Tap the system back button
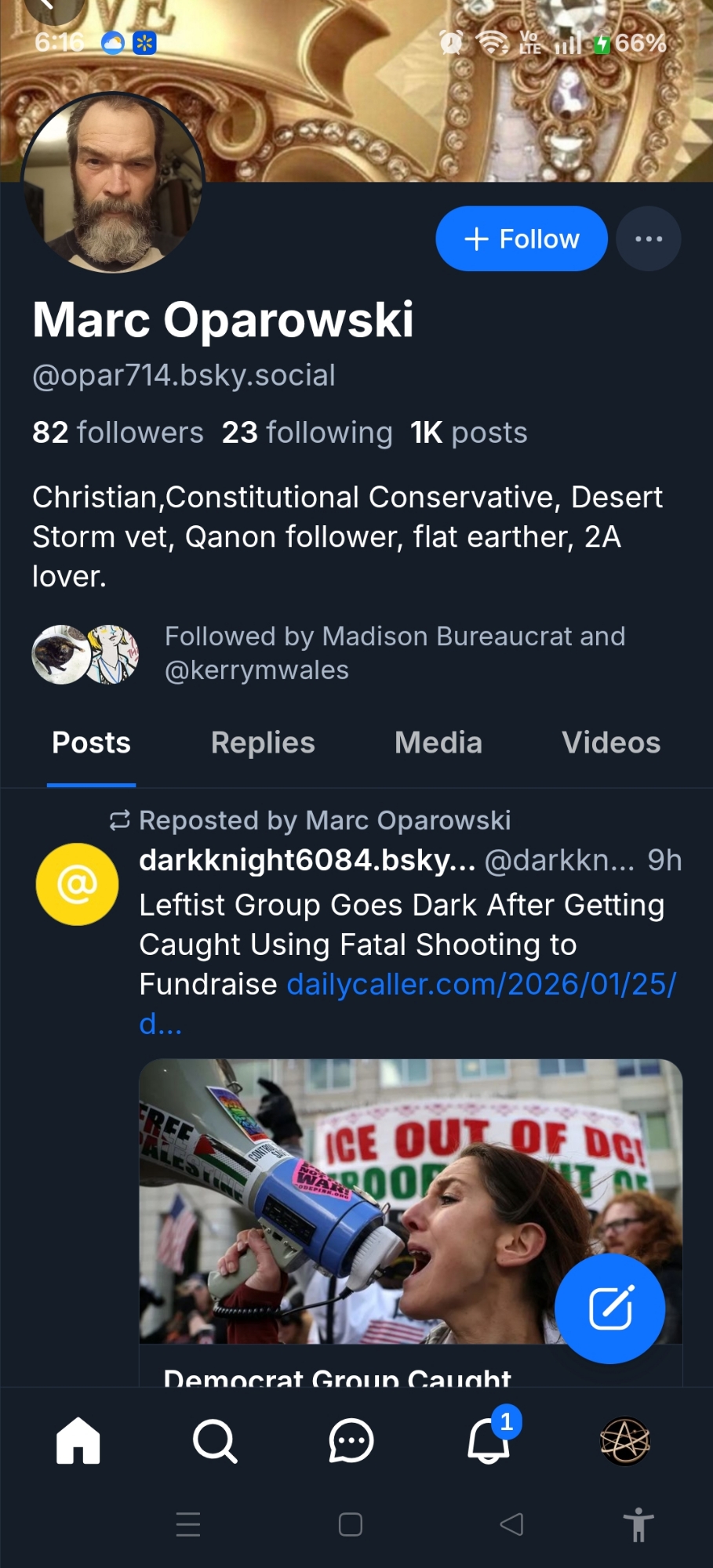 [x=511, y=1524]
